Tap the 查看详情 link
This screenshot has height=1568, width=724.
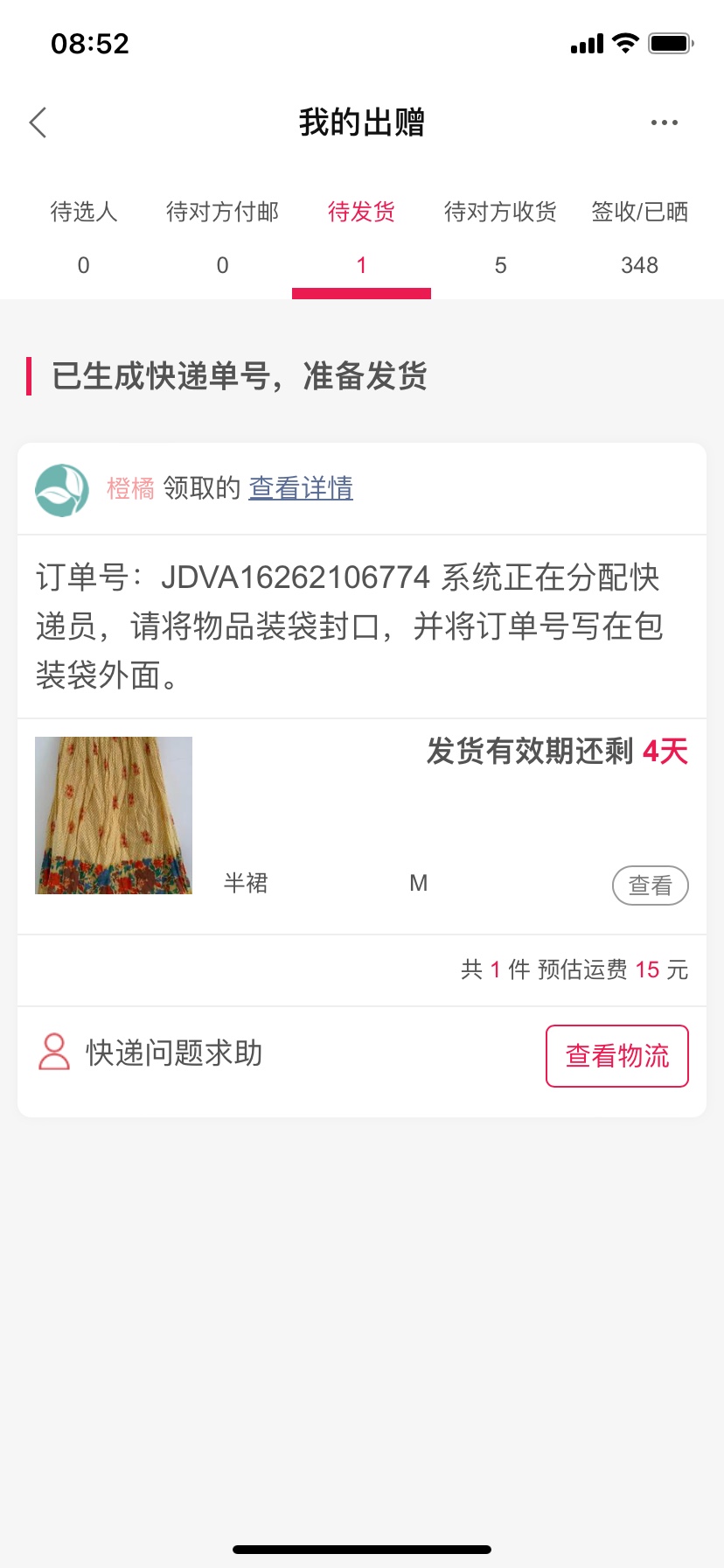coord(301,488)
